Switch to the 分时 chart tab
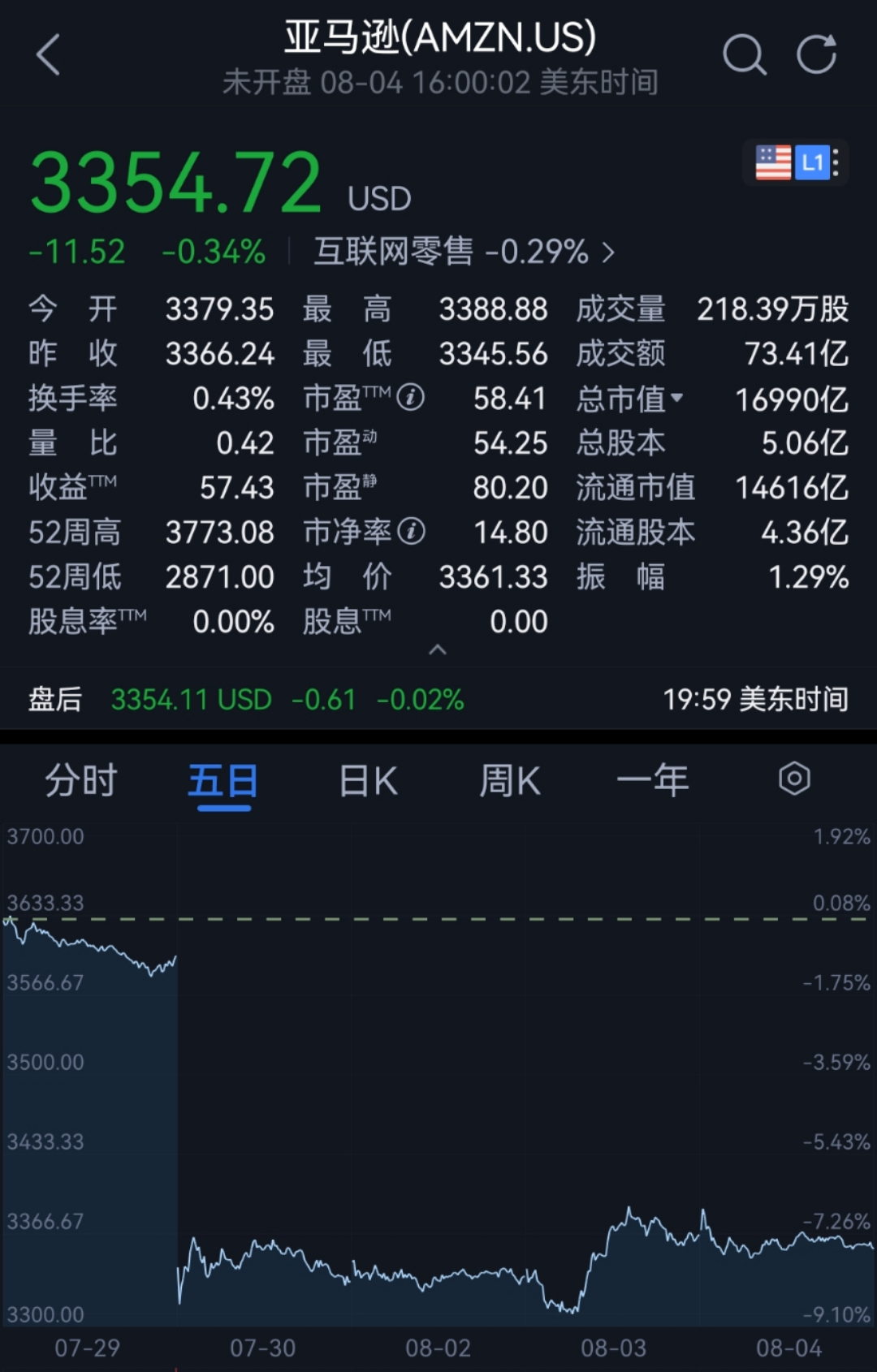The image size is (877, 1372). tap(81, 781)
